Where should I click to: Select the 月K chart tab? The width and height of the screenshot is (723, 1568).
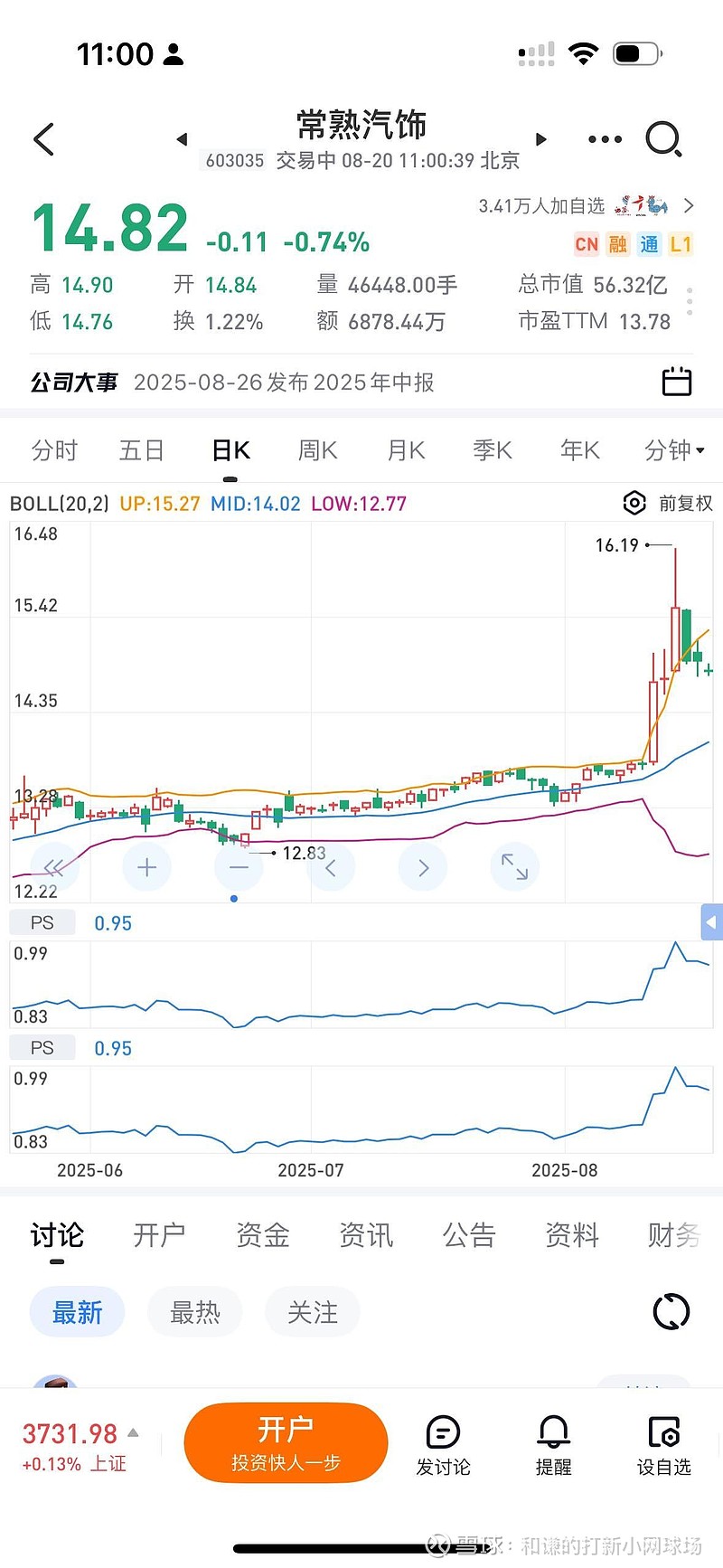(x=406, y=450)
